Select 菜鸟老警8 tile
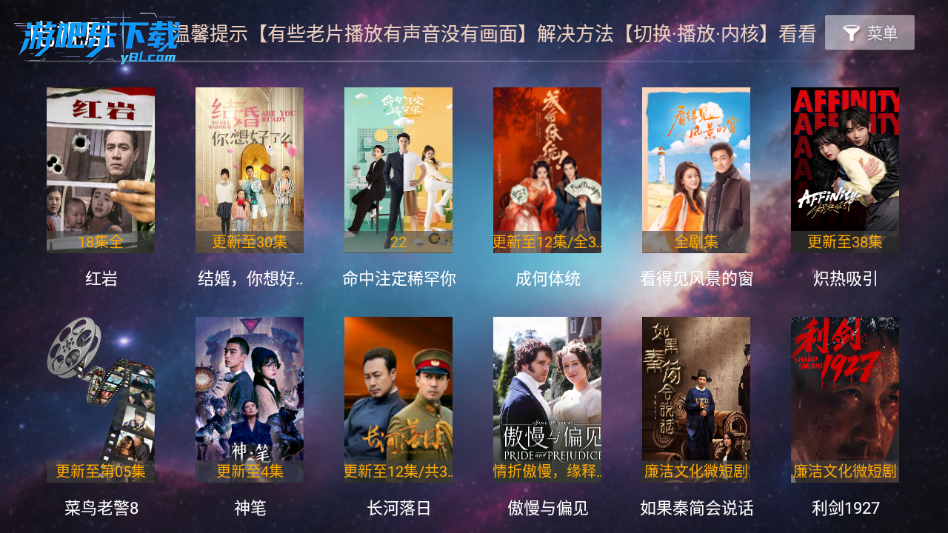Viewport: 948px width, 533px height. point(101,400)
